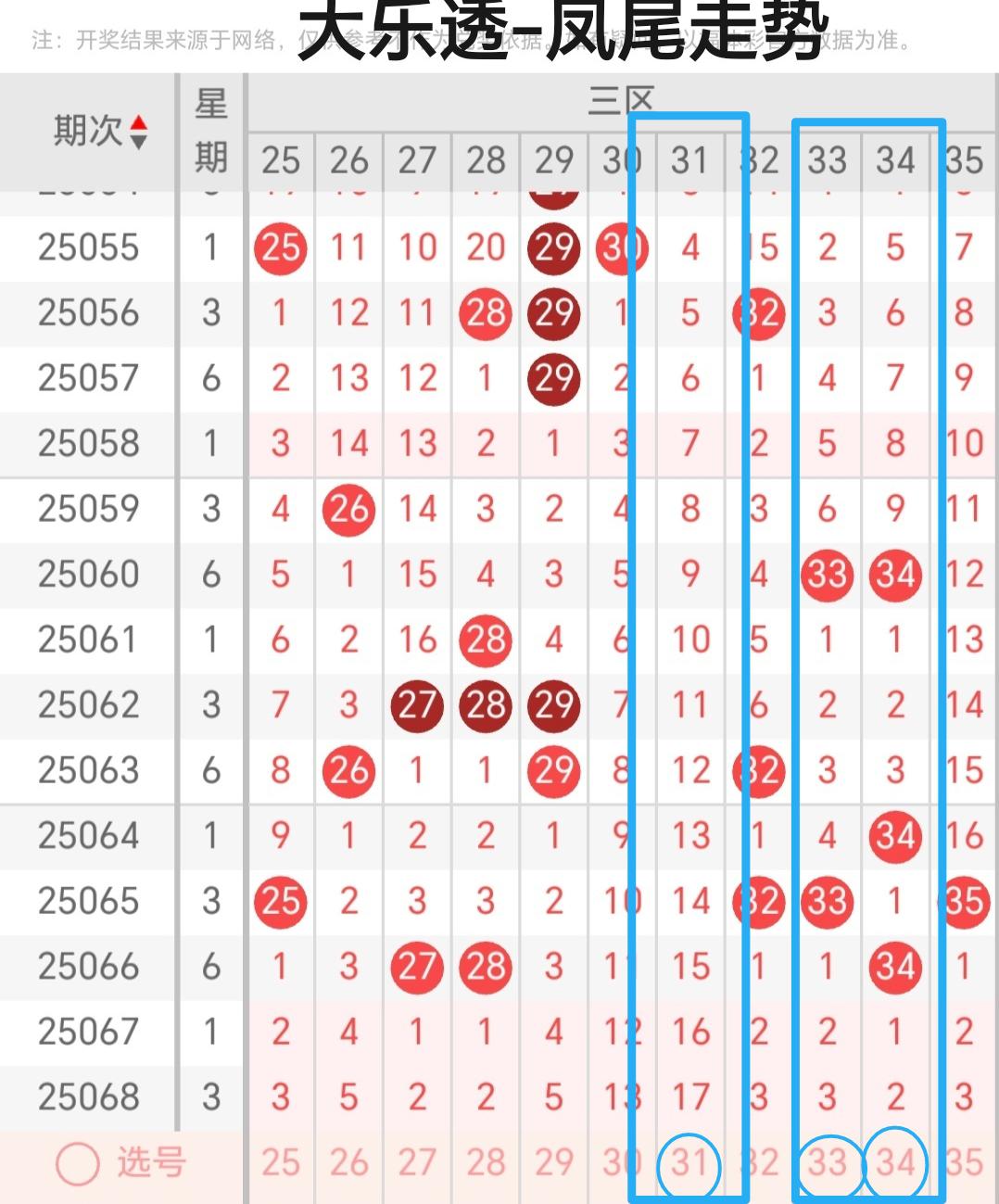Viewport: 999px width, 1204px height.
Task: Pick number 33 in the 选号 row
Action: click(827, 1162)
